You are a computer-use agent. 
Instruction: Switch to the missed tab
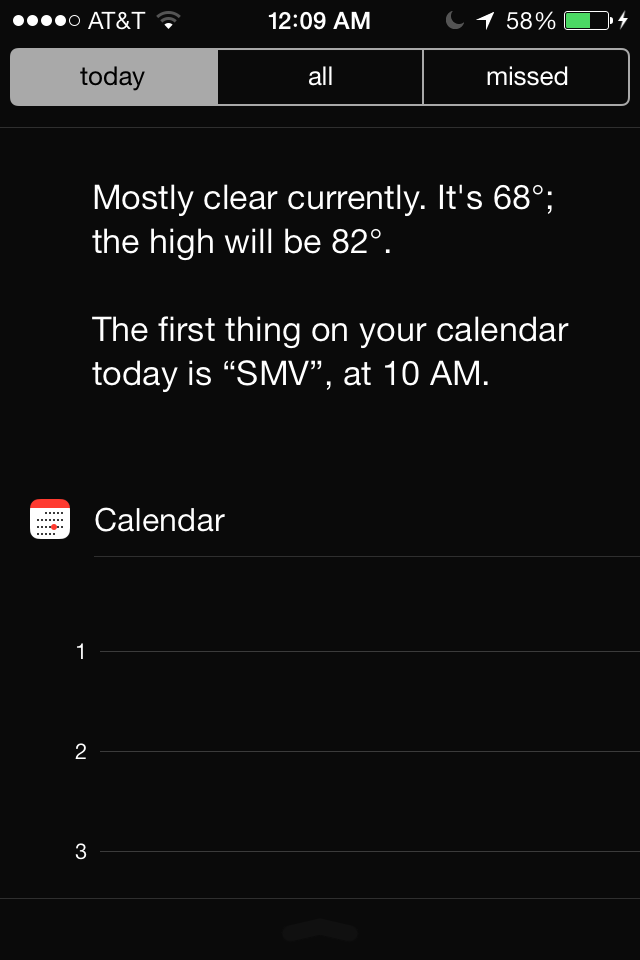(x=526, y=77)
